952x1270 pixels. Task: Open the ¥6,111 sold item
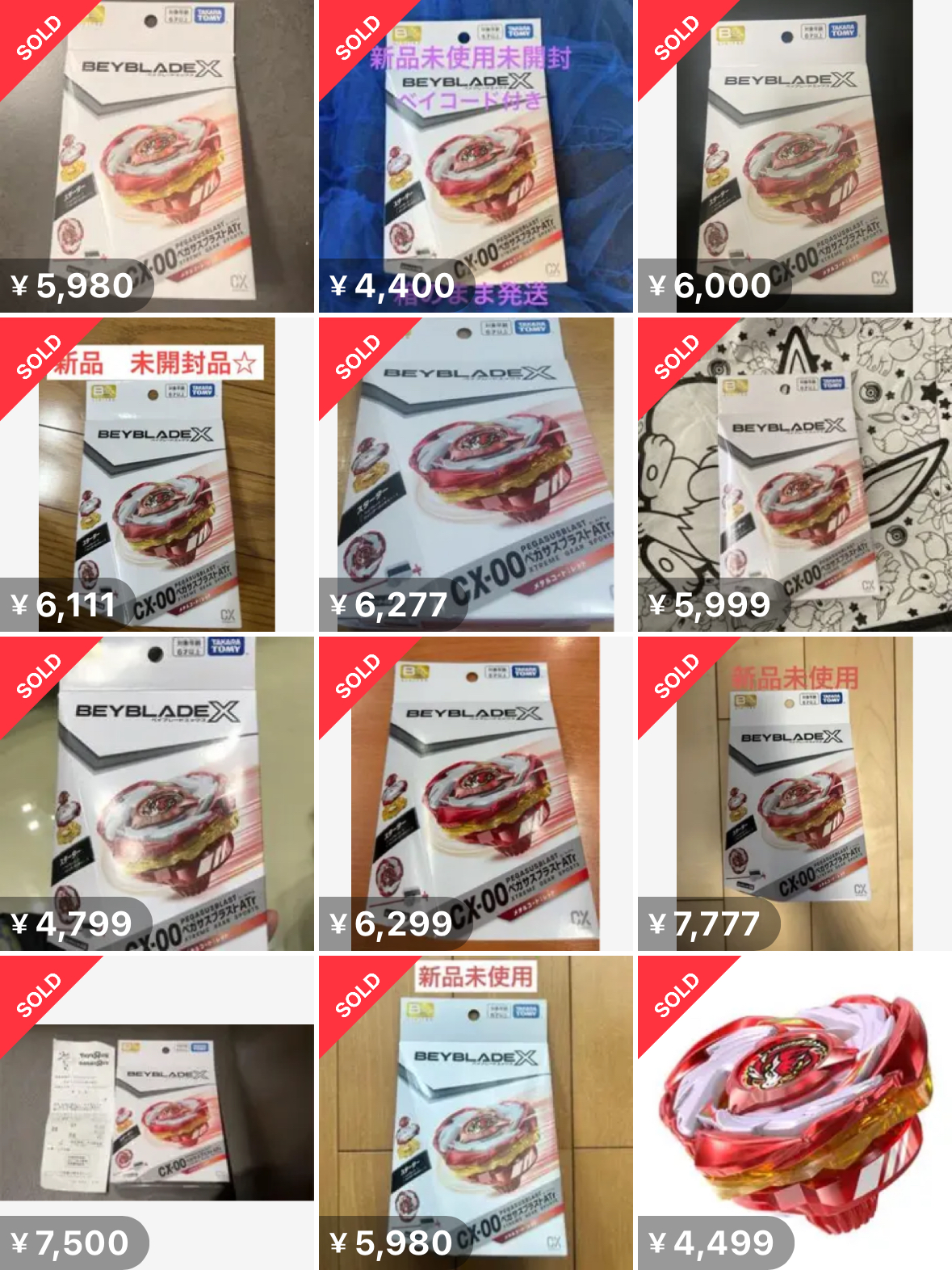(157, 474)
